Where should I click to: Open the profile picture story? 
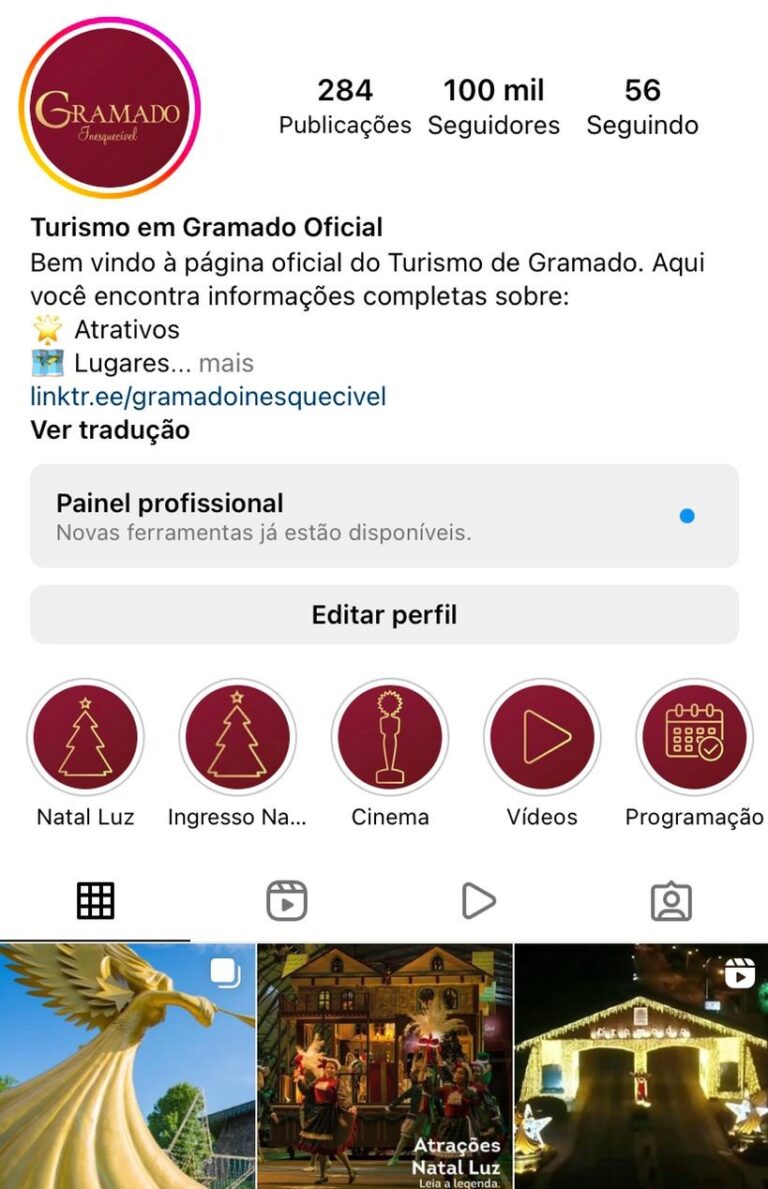click(109, 108)
